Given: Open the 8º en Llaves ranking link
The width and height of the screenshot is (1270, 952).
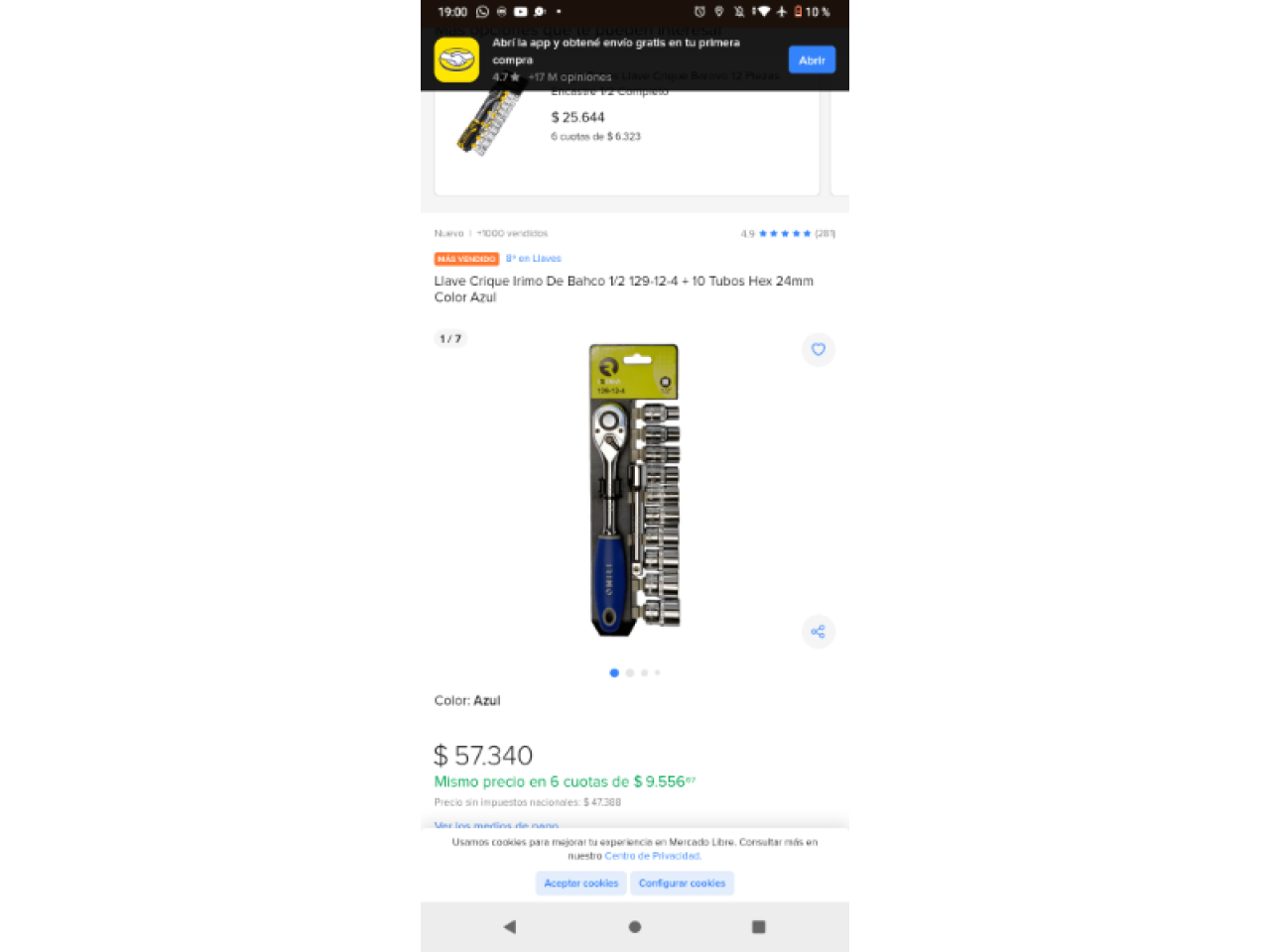Looking at the screenshot, I should (x=534, y=259).
